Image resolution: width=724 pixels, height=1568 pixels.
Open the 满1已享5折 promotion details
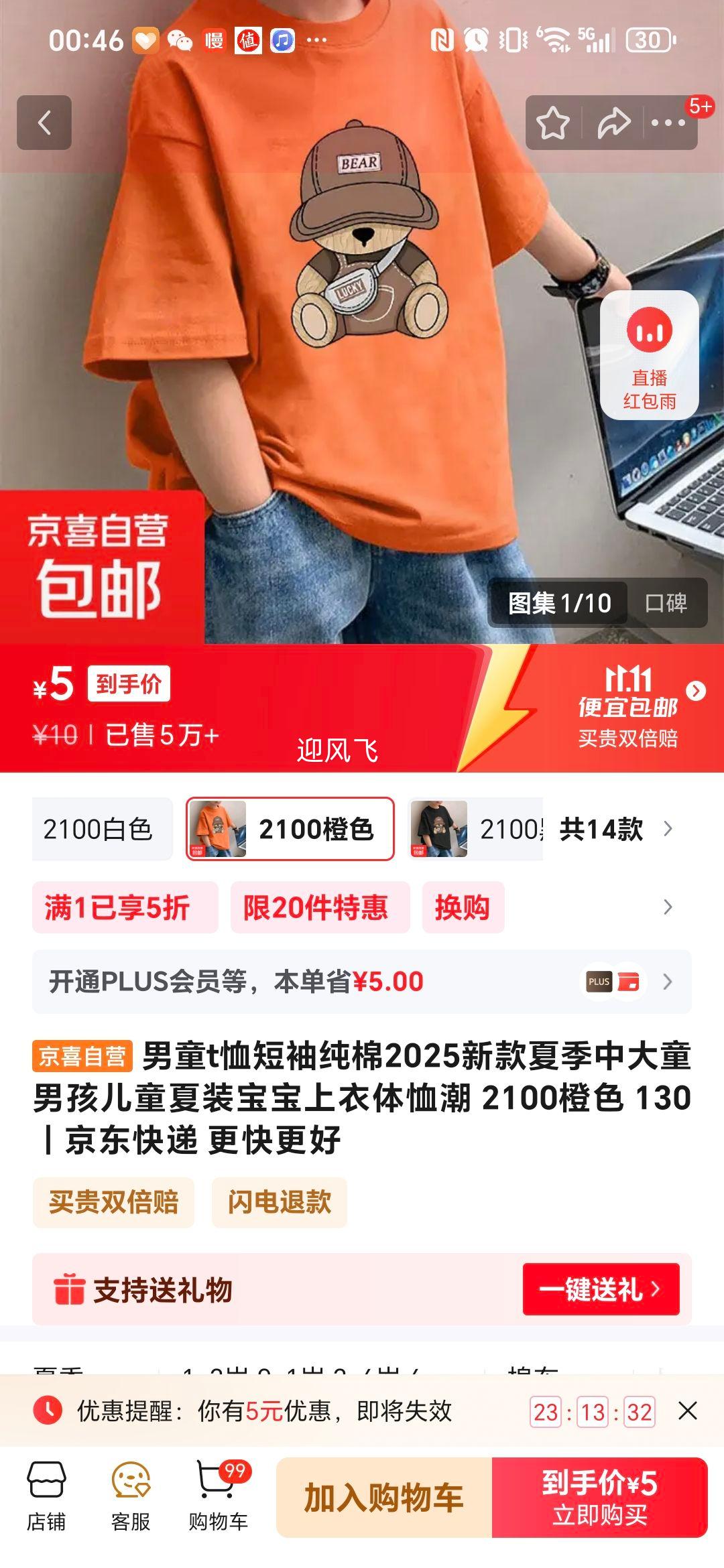125,908
